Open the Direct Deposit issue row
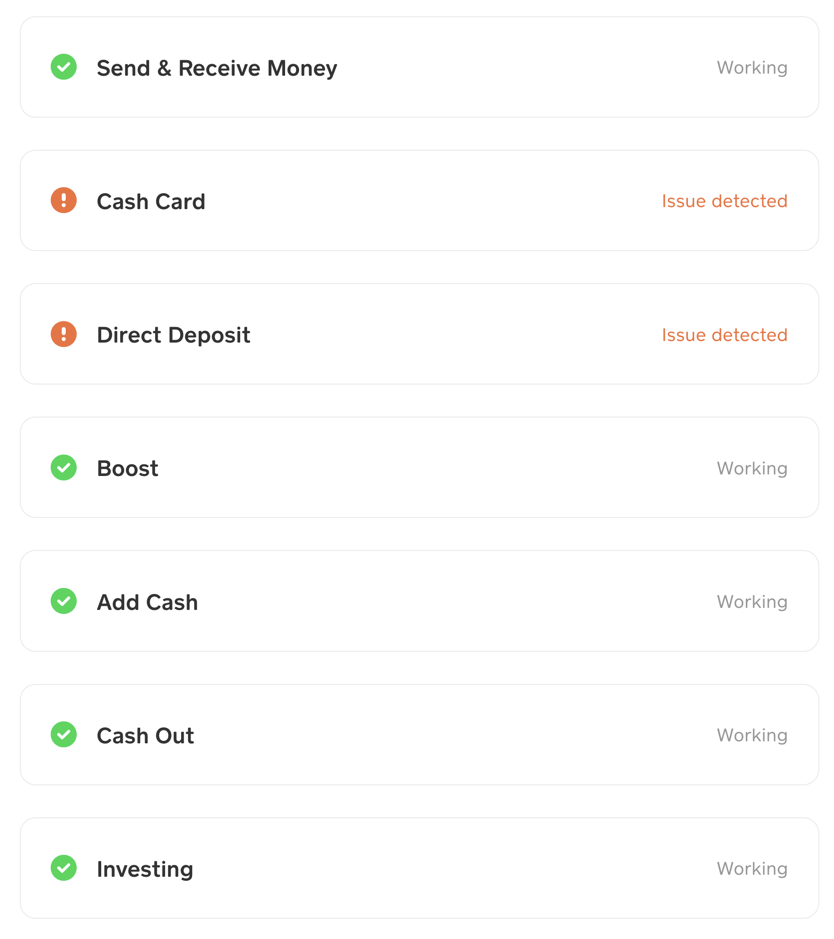This screenshot has width=834, height=939. click(418, 335)
